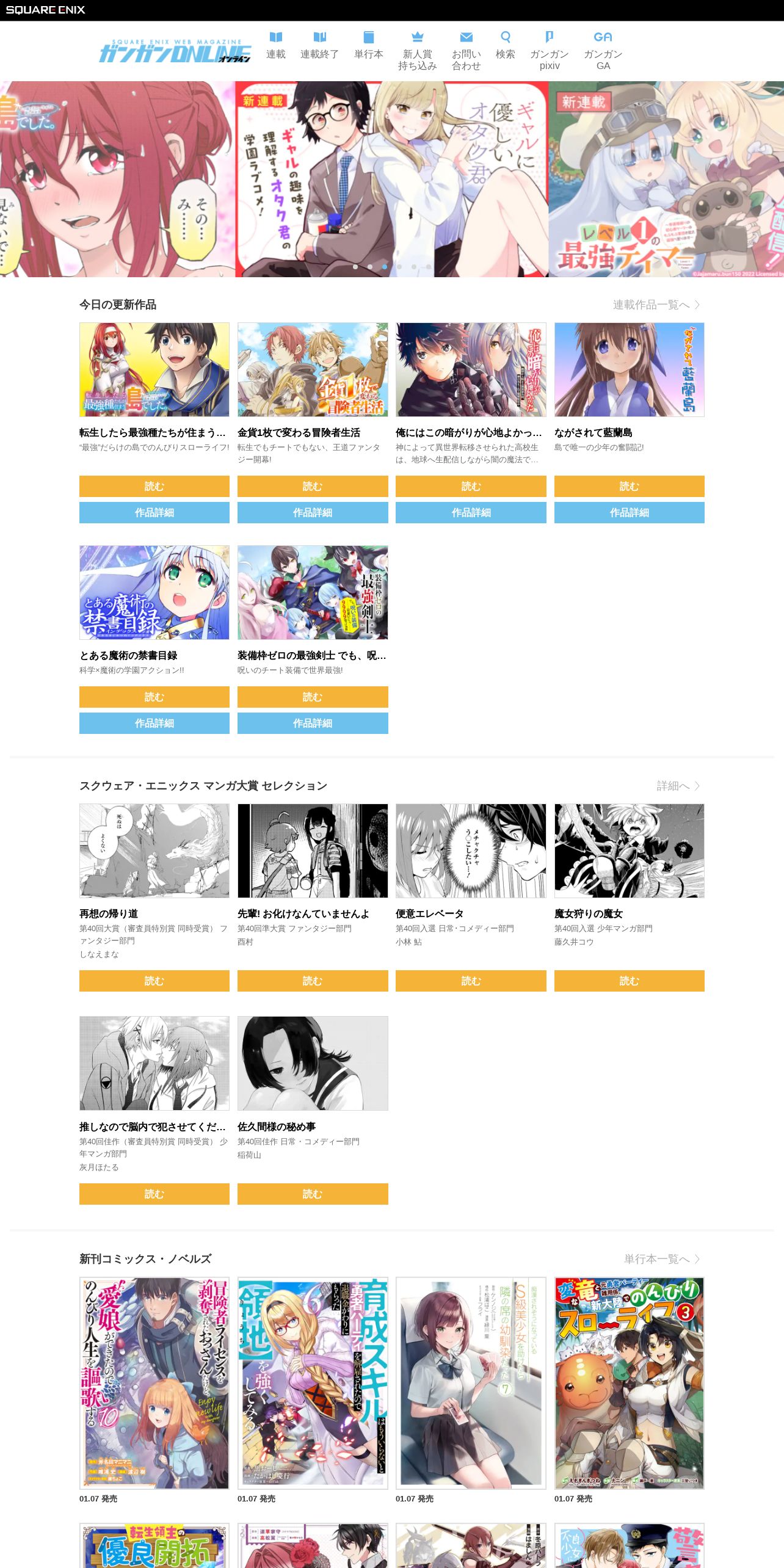
Task: Open the ギャルに優しいオタク君 banner
Action: pyautogui.click(x=392, y=179)
